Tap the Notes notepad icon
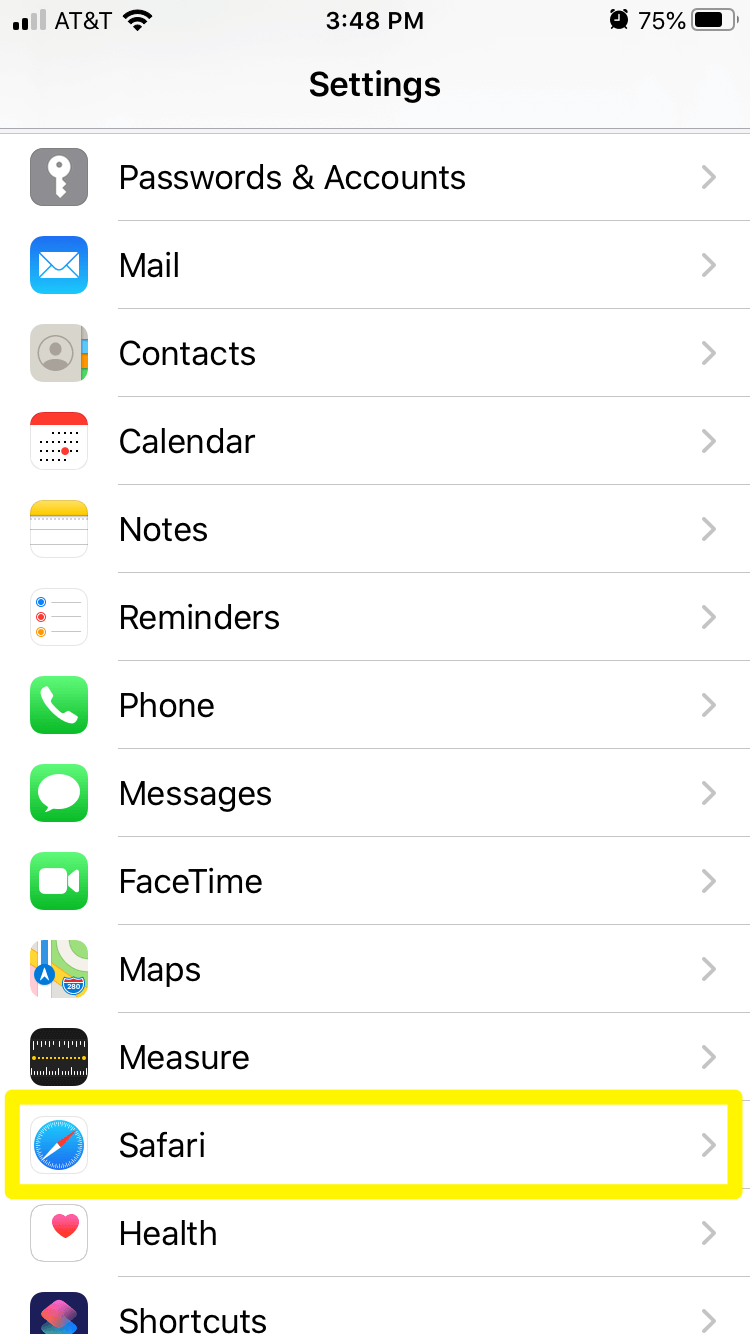 tap(58, 529)
